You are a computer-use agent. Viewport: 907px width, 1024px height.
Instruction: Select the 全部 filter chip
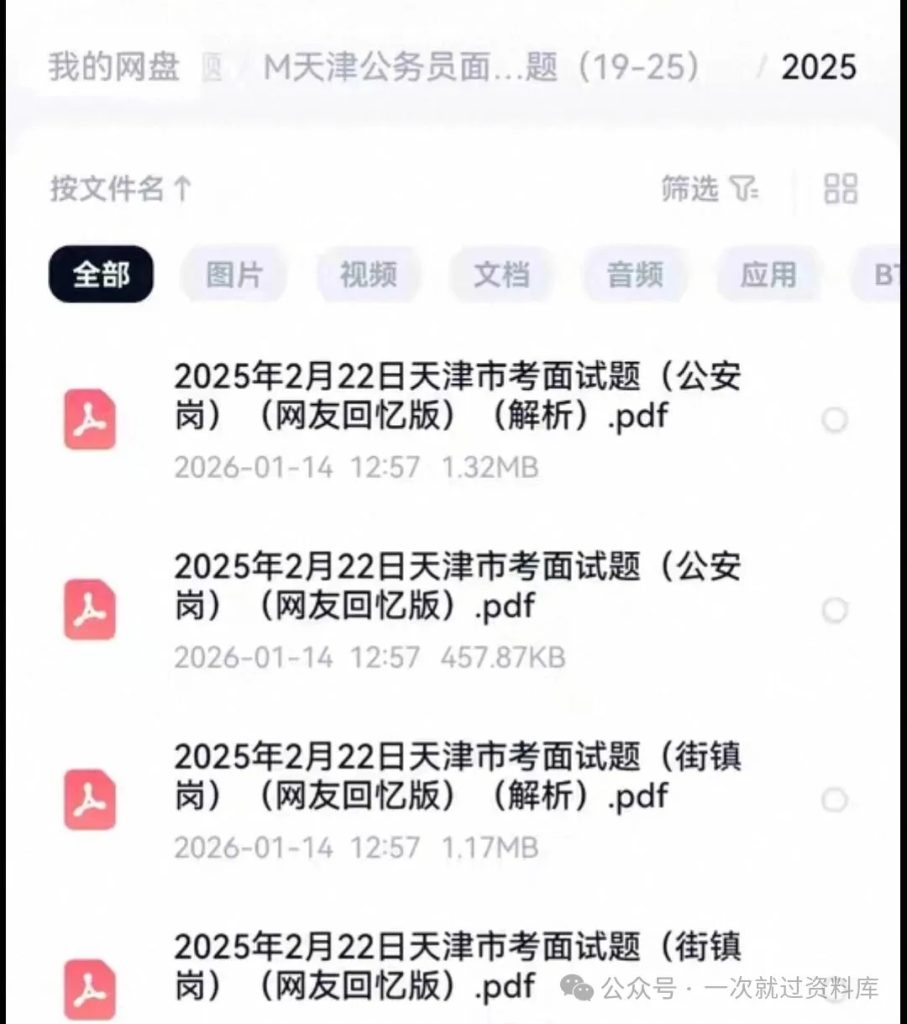101,275
